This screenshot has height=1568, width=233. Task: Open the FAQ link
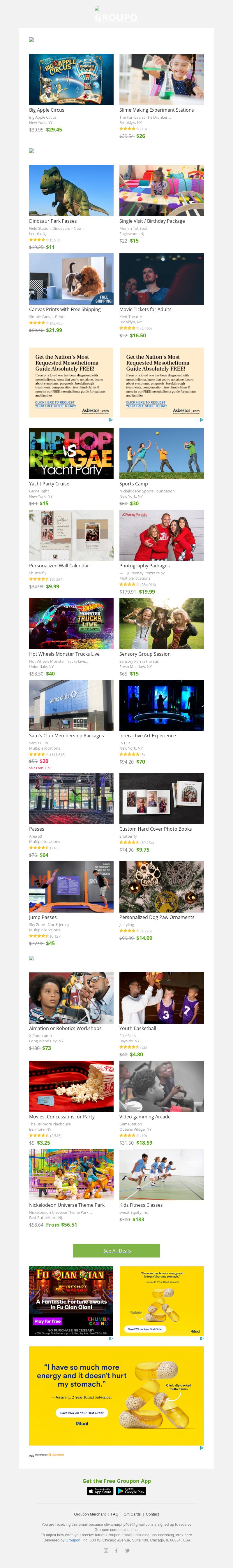point(114,1514)
